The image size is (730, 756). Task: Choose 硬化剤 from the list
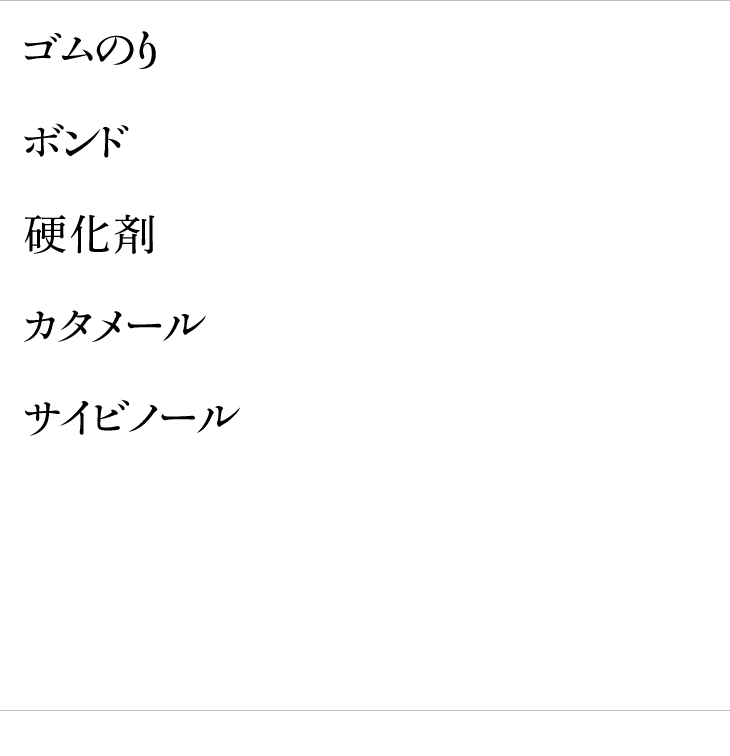pos(89,234)
